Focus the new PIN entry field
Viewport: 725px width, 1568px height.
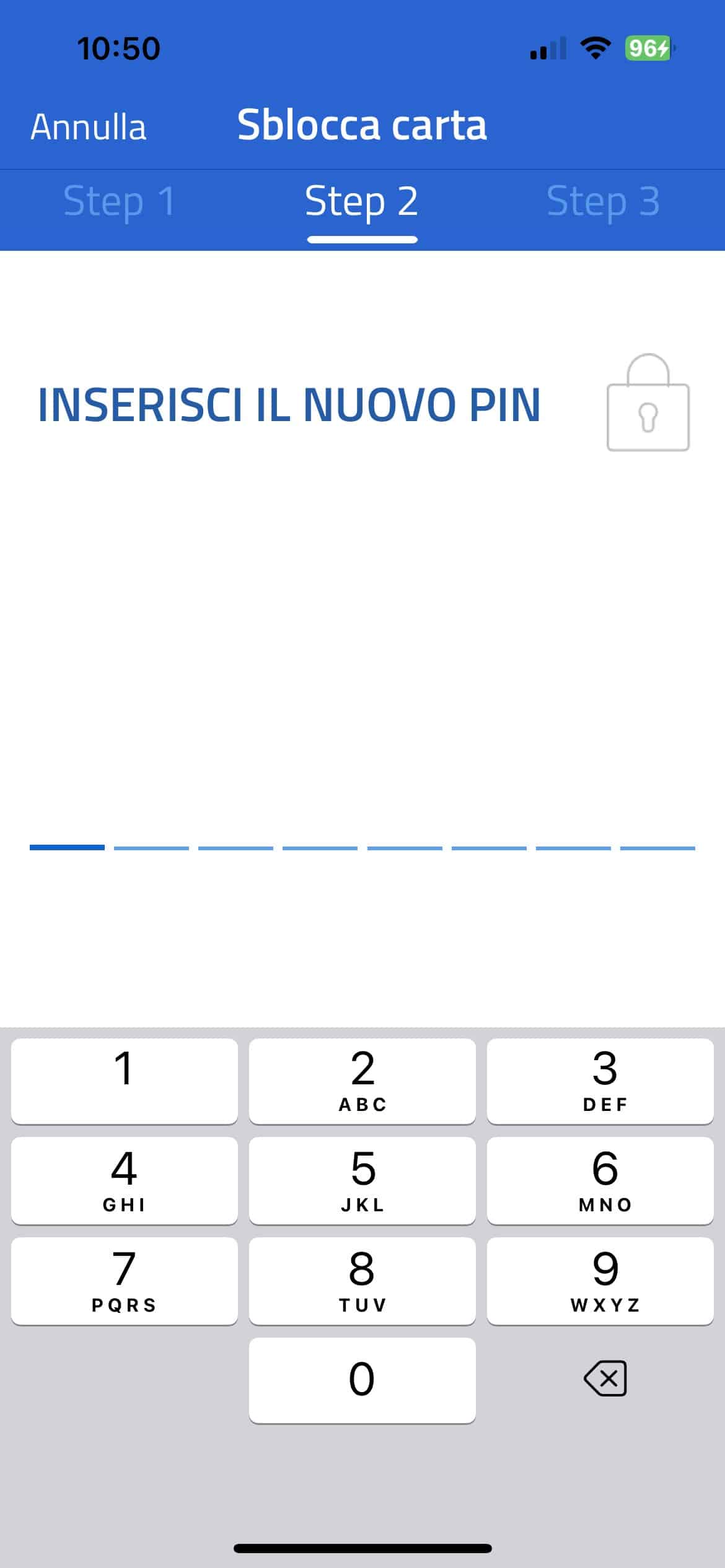362,830
